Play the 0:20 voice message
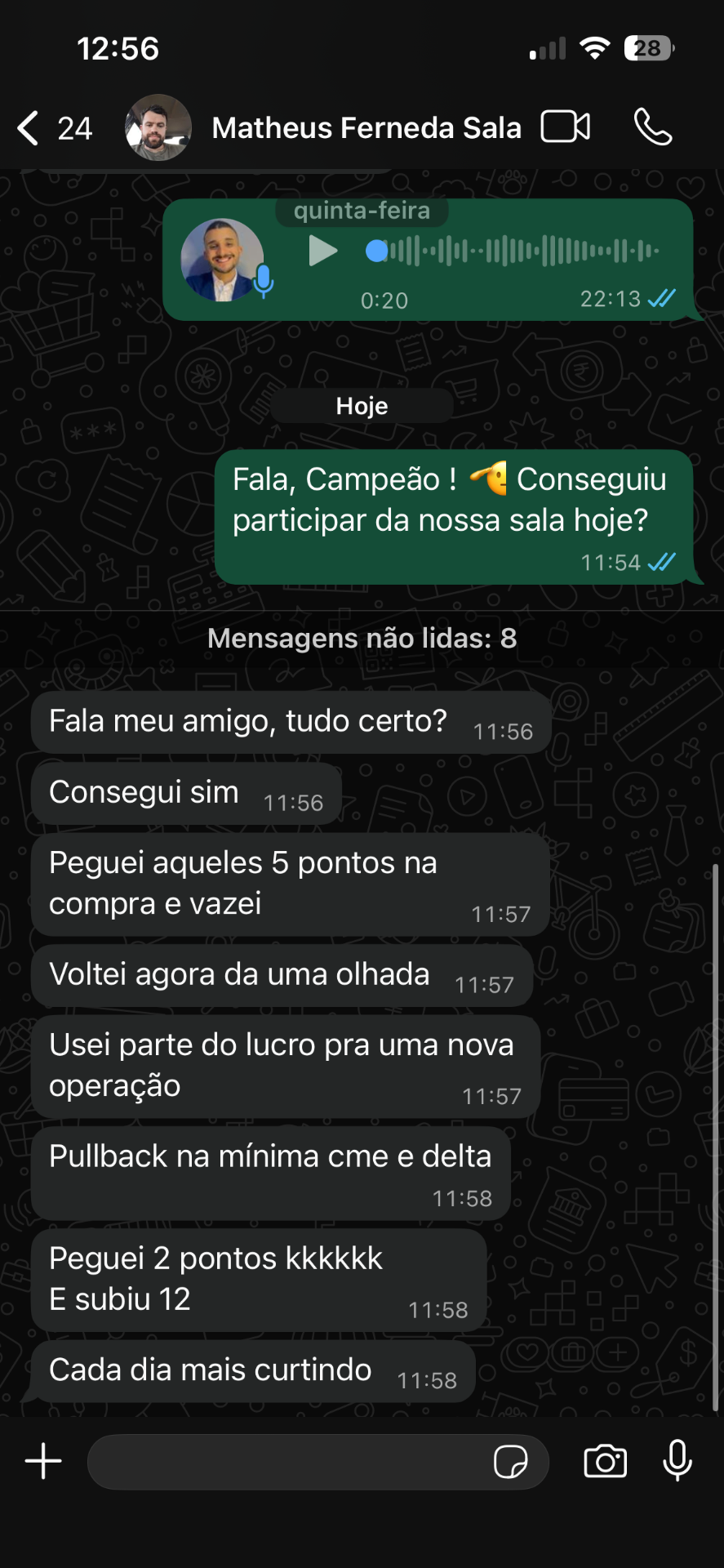 (323, 251)
